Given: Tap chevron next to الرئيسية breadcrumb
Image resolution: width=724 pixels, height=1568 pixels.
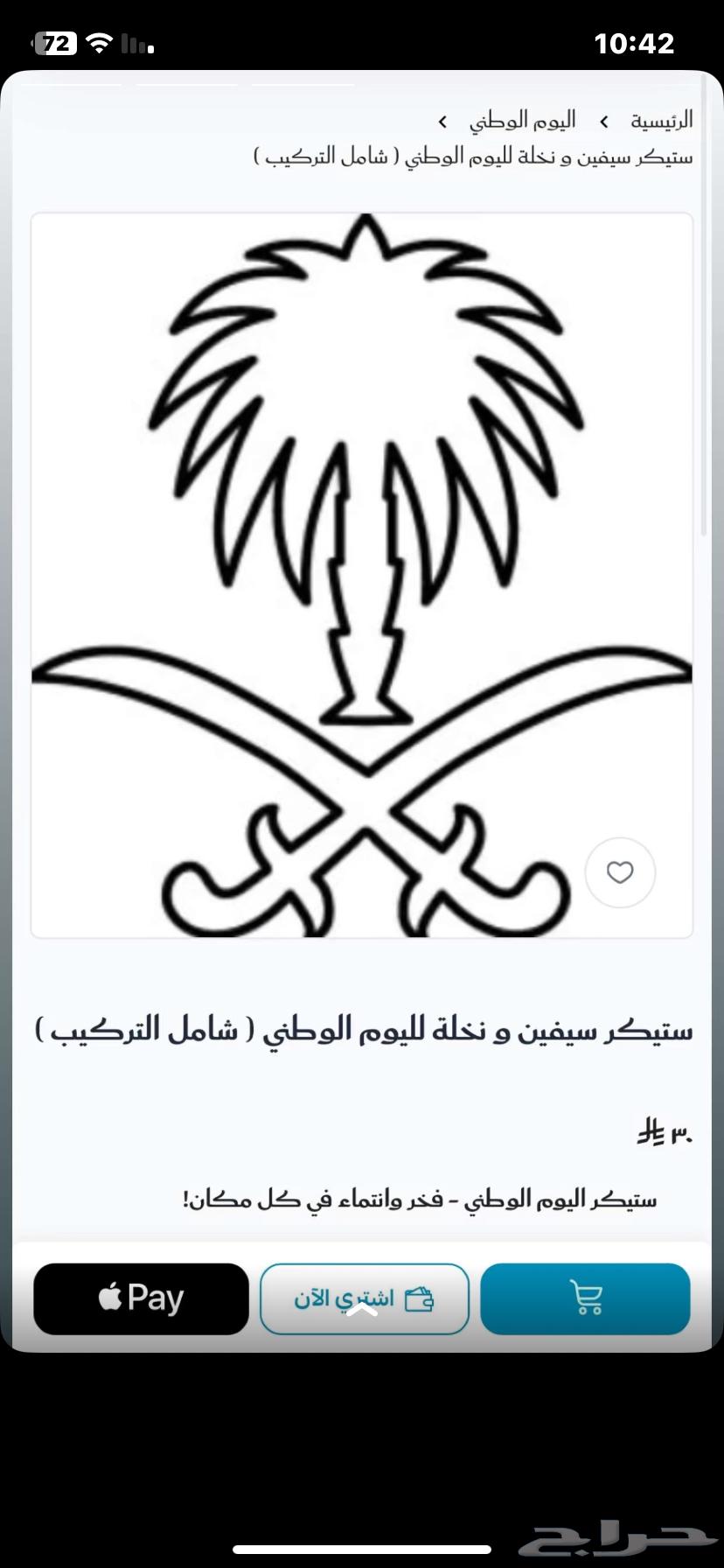Looking at the screenshot, I should [x=604, y=120].
